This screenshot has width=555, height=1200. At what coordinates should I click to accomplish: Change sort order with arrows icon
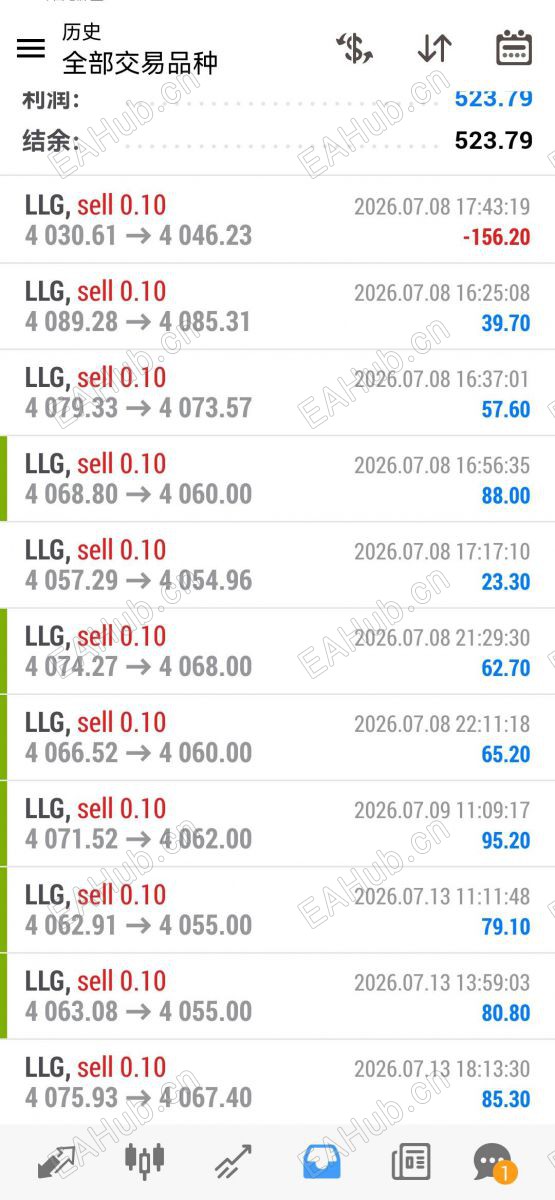click(x=434, y=48)
